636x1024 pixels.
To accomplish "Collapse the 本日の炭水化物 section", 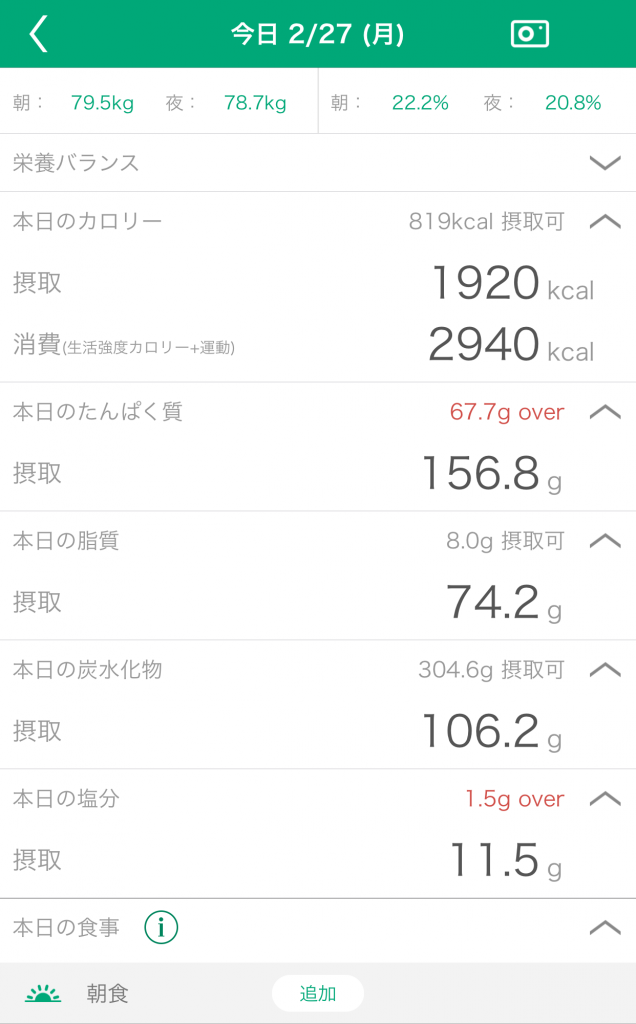I will click(605, 669).
